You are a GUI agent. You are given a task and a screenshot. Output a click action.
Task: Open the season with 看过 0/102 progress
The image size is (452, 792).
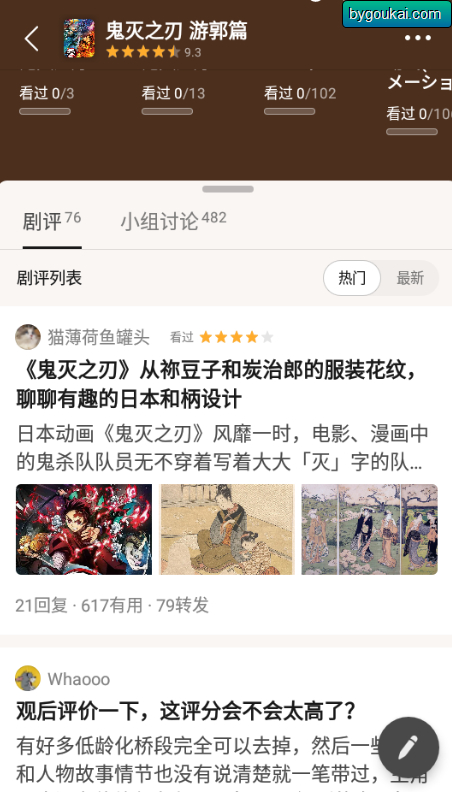[300, 98]
